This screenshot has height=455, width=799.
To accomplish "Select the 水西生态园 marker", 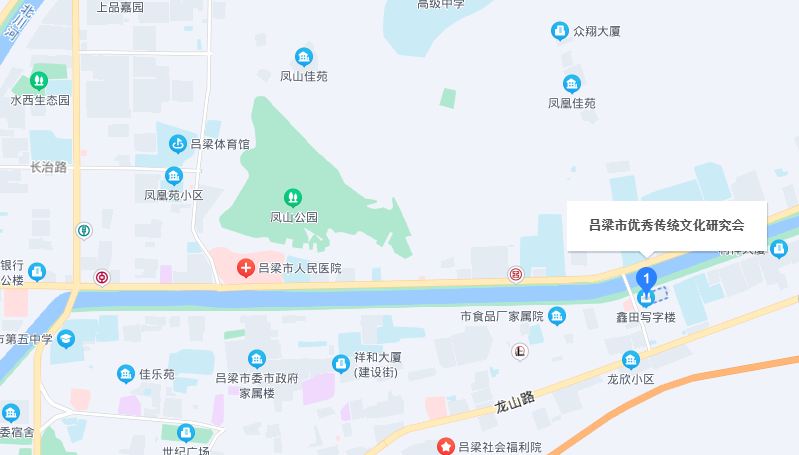I will click(40, 80).
